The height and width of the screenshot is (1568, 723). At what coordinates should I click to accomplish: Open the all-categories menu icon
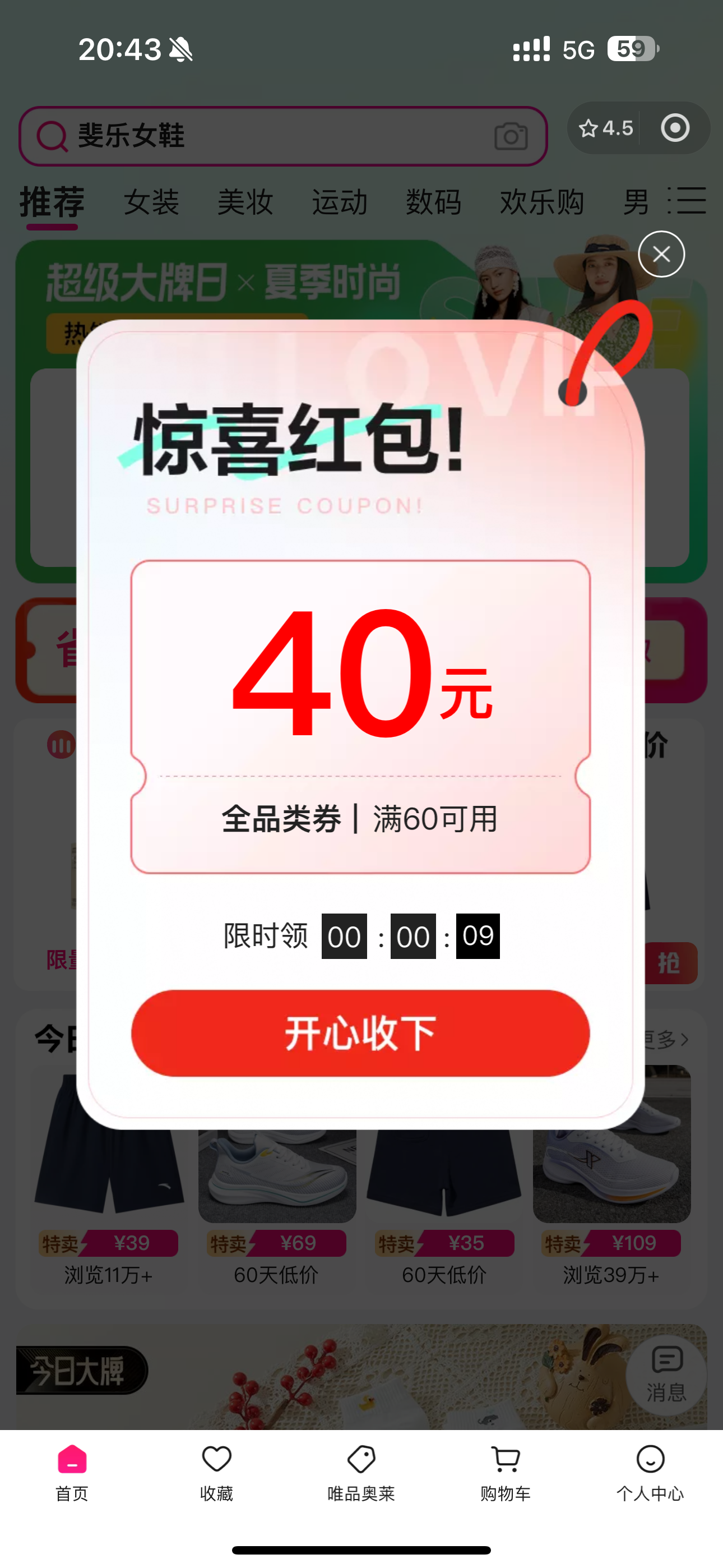(687, 200)
